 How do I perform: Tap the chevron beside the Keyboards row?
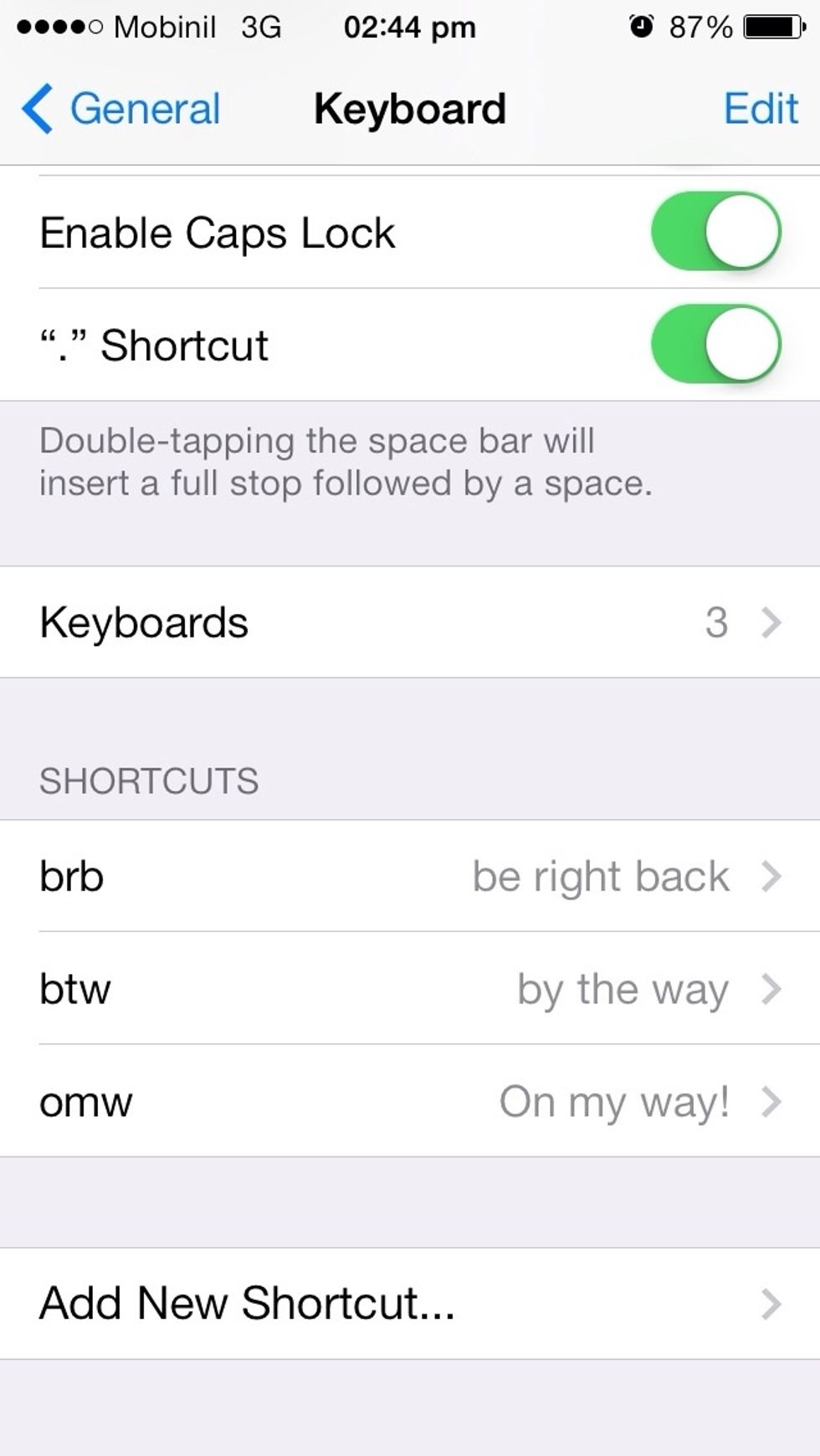(770, 622)
